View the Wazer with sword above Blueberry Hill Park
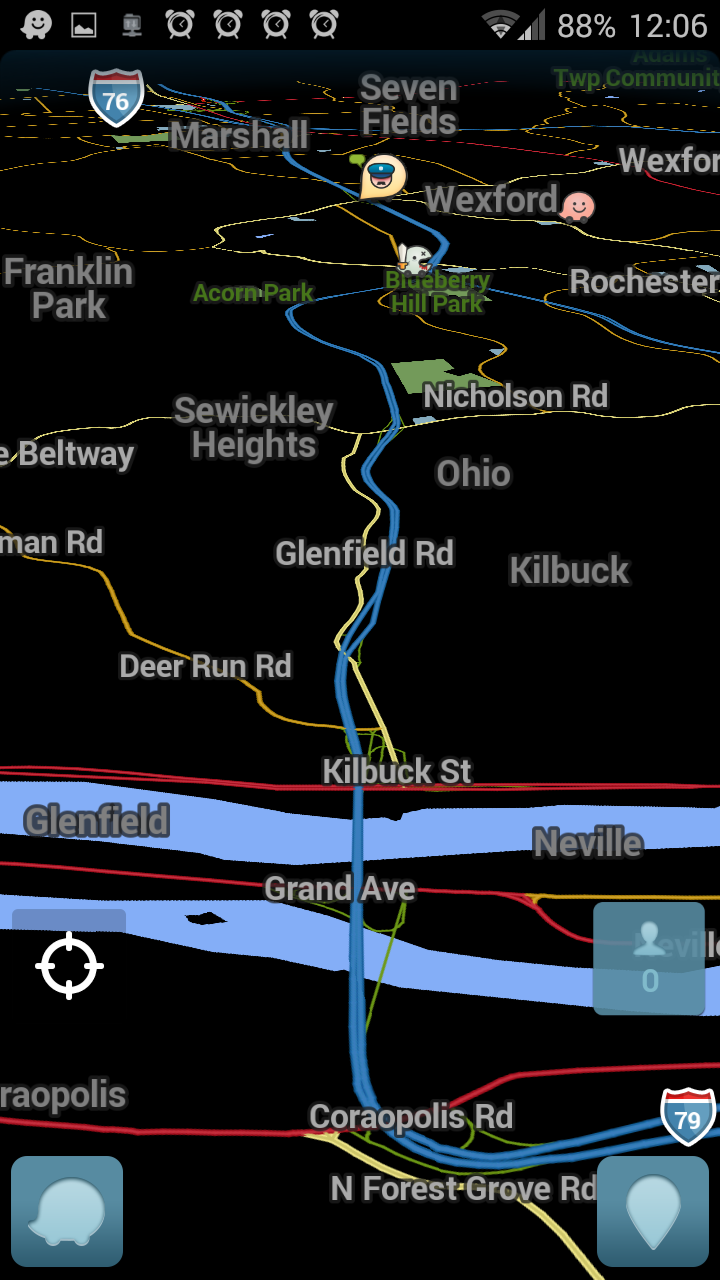720x1280 pixels. pos(414,258)
